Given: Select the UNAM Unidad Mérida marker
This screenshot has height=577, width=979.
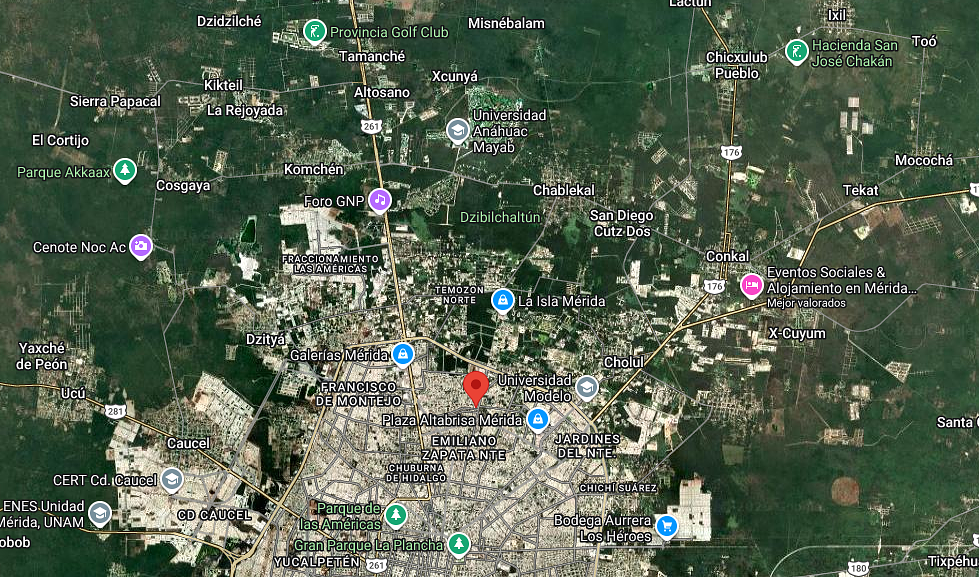Looking at the screenshot, I should coord(99,514).
